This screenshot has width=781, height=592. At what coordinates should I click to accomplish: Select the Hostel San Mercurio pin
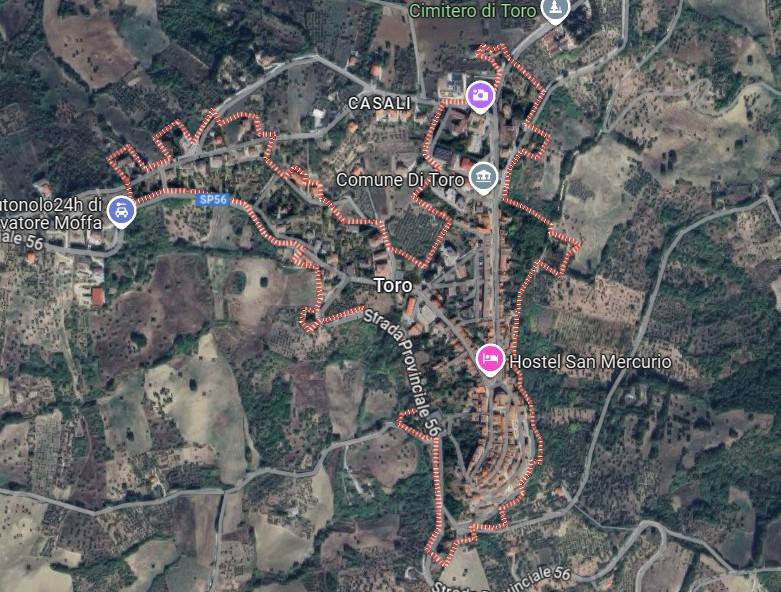click(x=489, y=357)
